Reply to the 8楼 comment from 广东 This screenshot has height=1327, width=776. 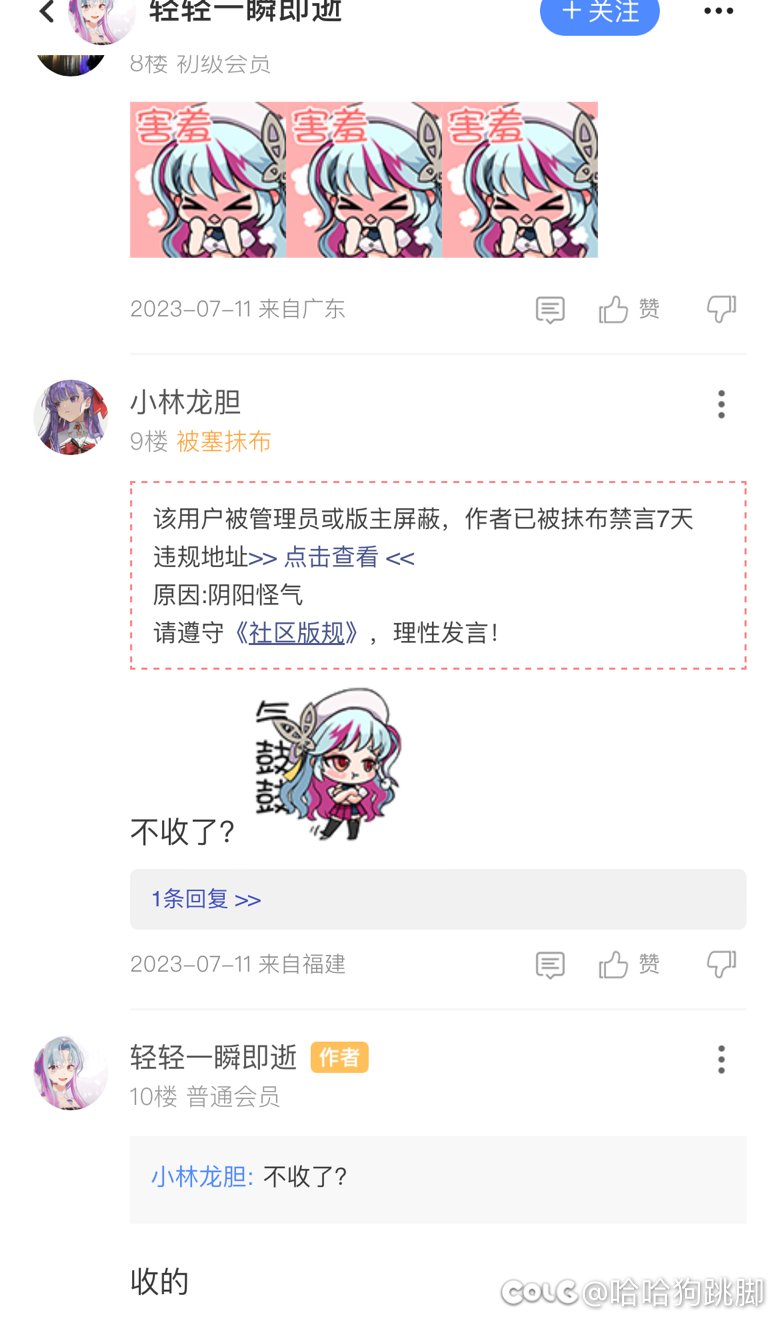(x=550, y=310)
